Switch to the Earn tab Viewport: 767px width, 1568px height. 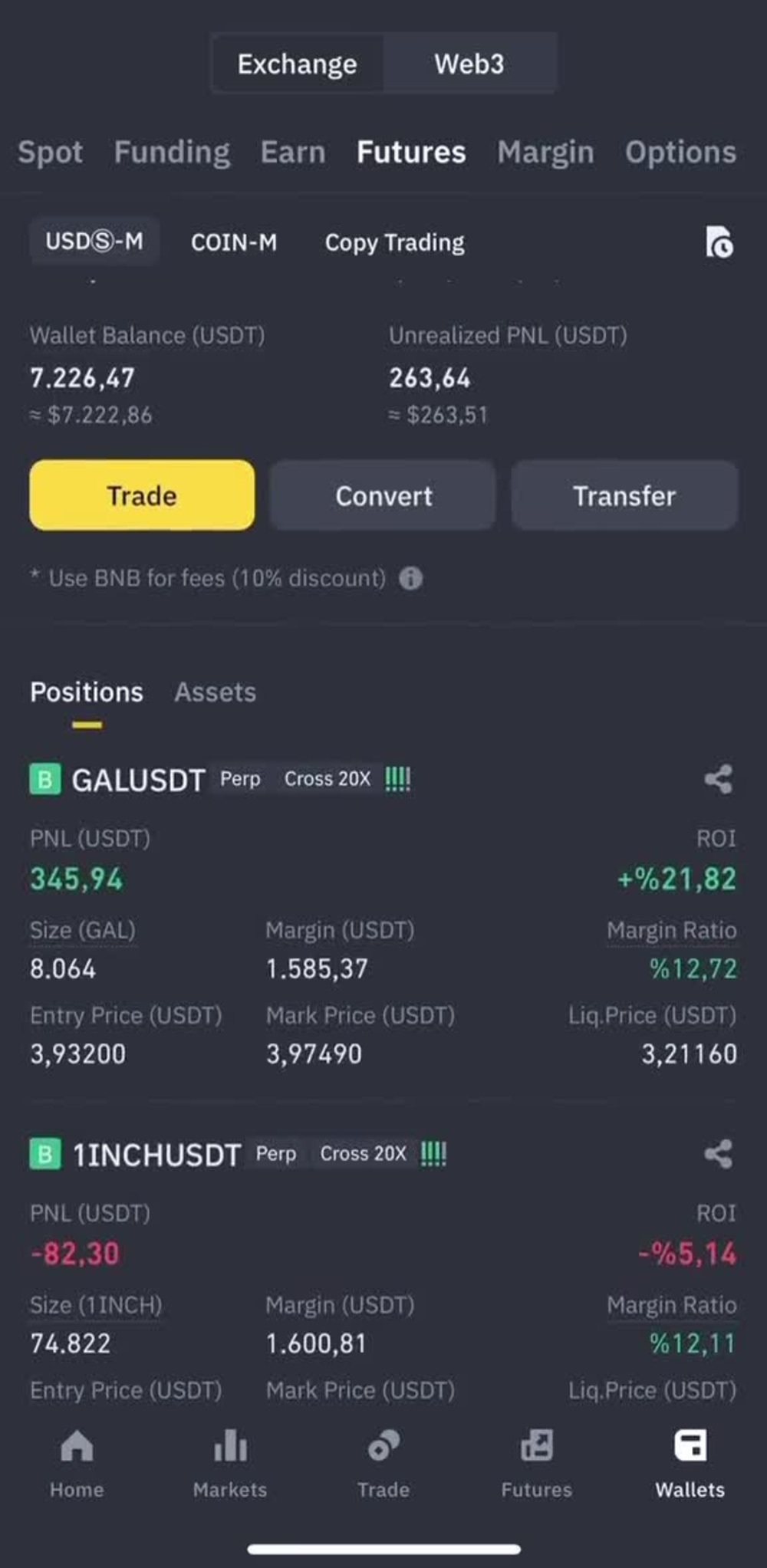[293, 152]
